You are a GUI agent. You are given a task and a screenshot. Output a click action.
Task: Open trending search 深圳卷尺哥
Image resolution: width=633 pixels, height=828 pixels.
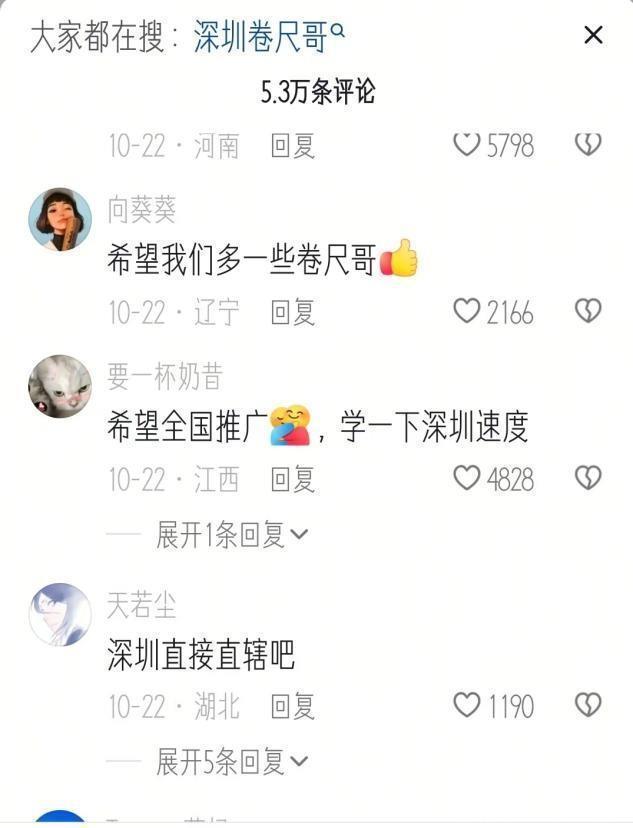[x=268, y=37]
